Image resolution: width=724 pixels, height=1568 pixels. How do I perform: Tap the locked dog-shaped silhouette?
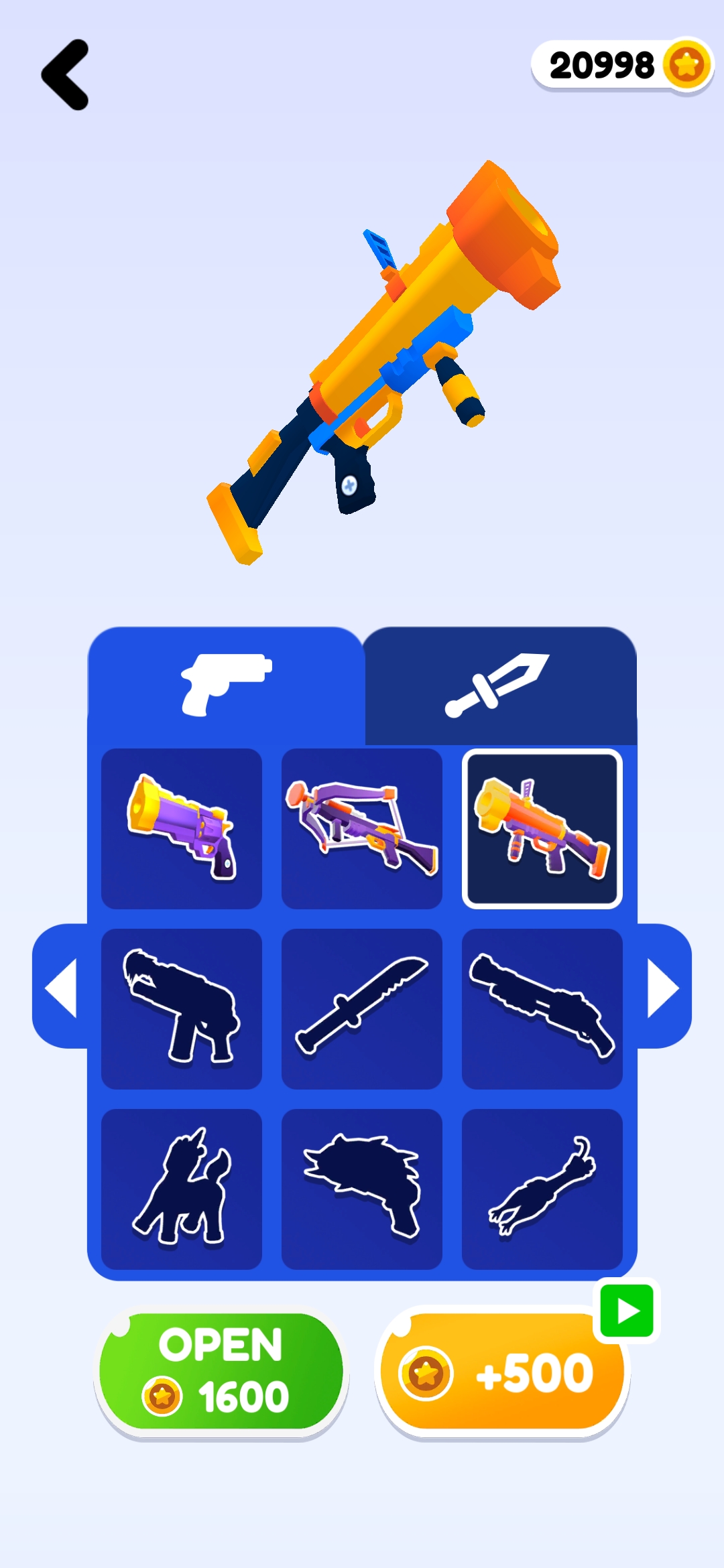pos(182,1189)
